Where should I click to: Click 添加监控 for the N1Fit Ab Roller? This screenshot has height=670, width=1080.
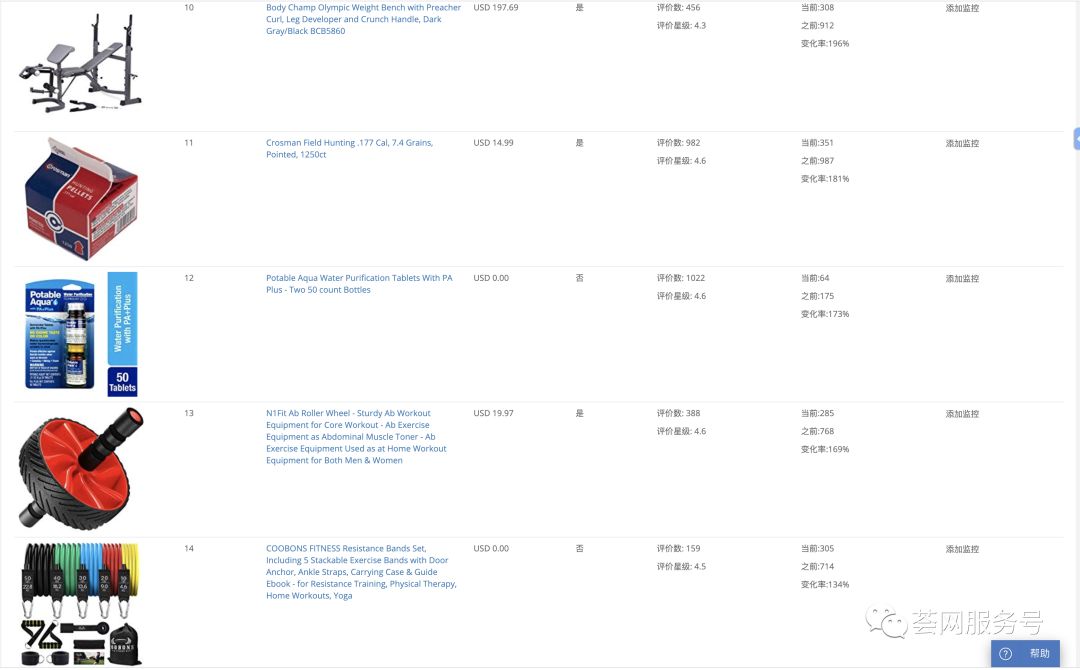tap(962, 414)
